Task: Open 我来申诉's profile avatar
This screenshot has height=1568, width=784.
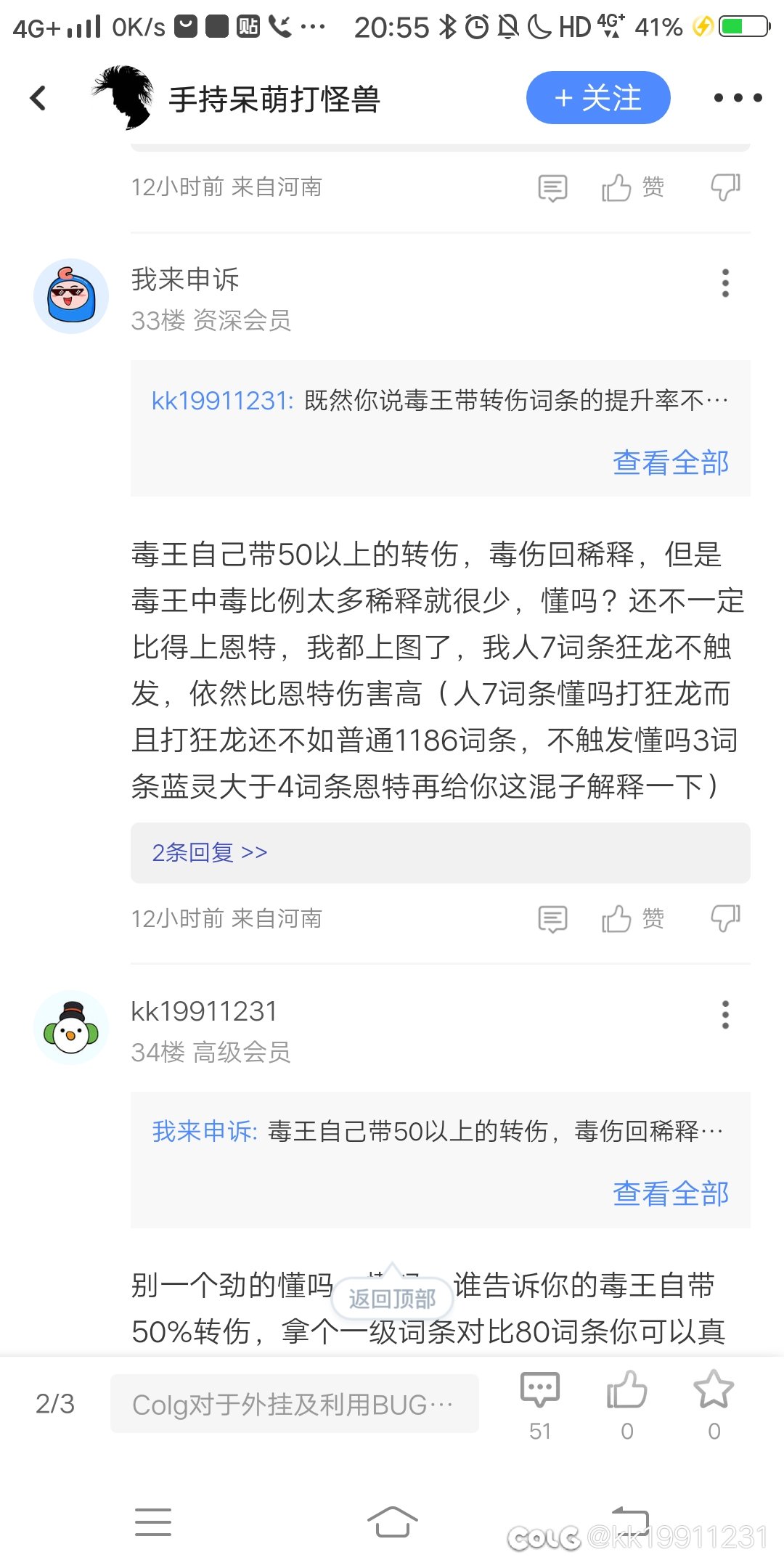Action: click(x=71, y=296)
